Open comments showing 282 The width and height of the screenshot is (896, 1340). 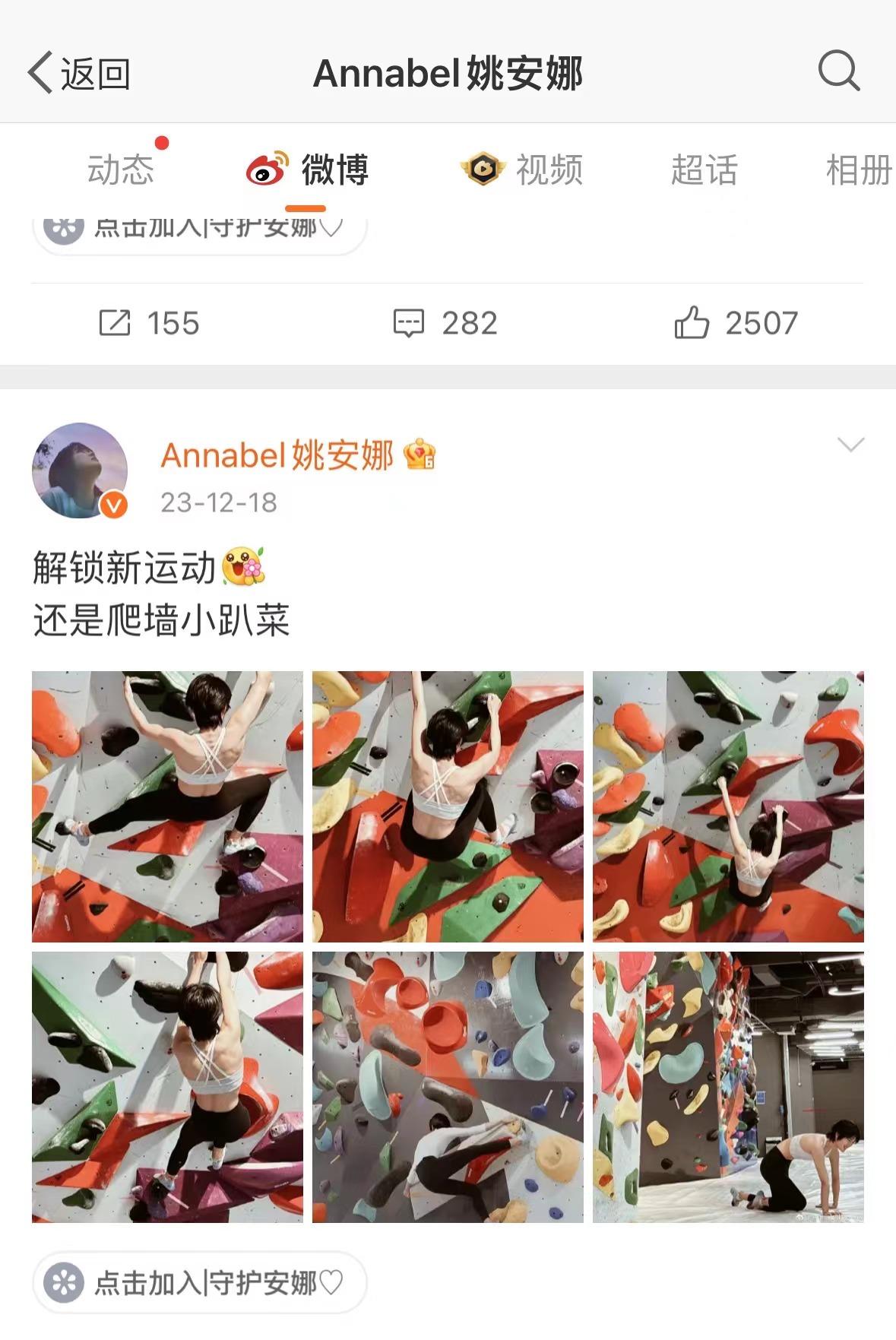point(445,323)
